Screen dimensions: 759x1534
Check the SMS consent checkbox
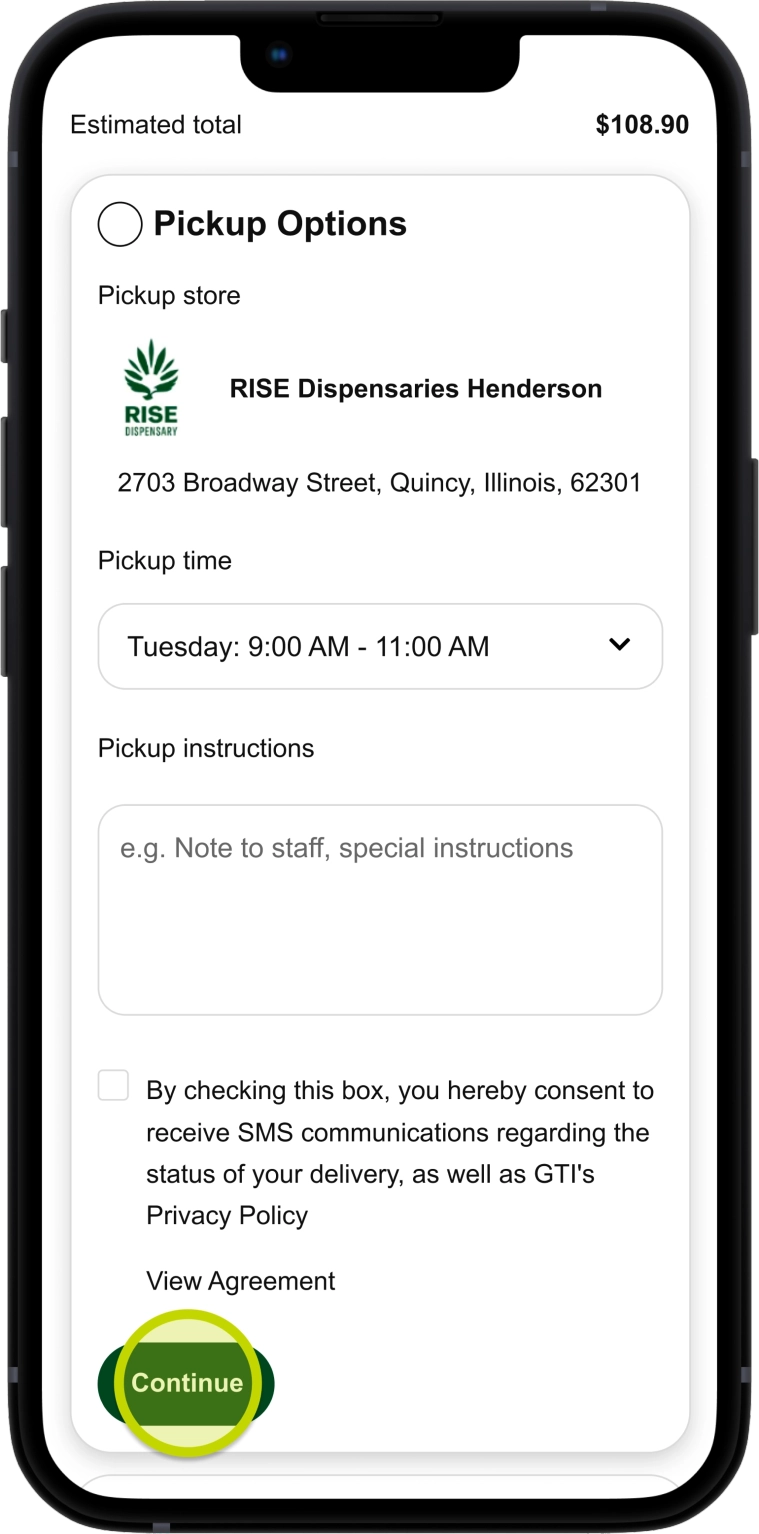coord(113,1086)
